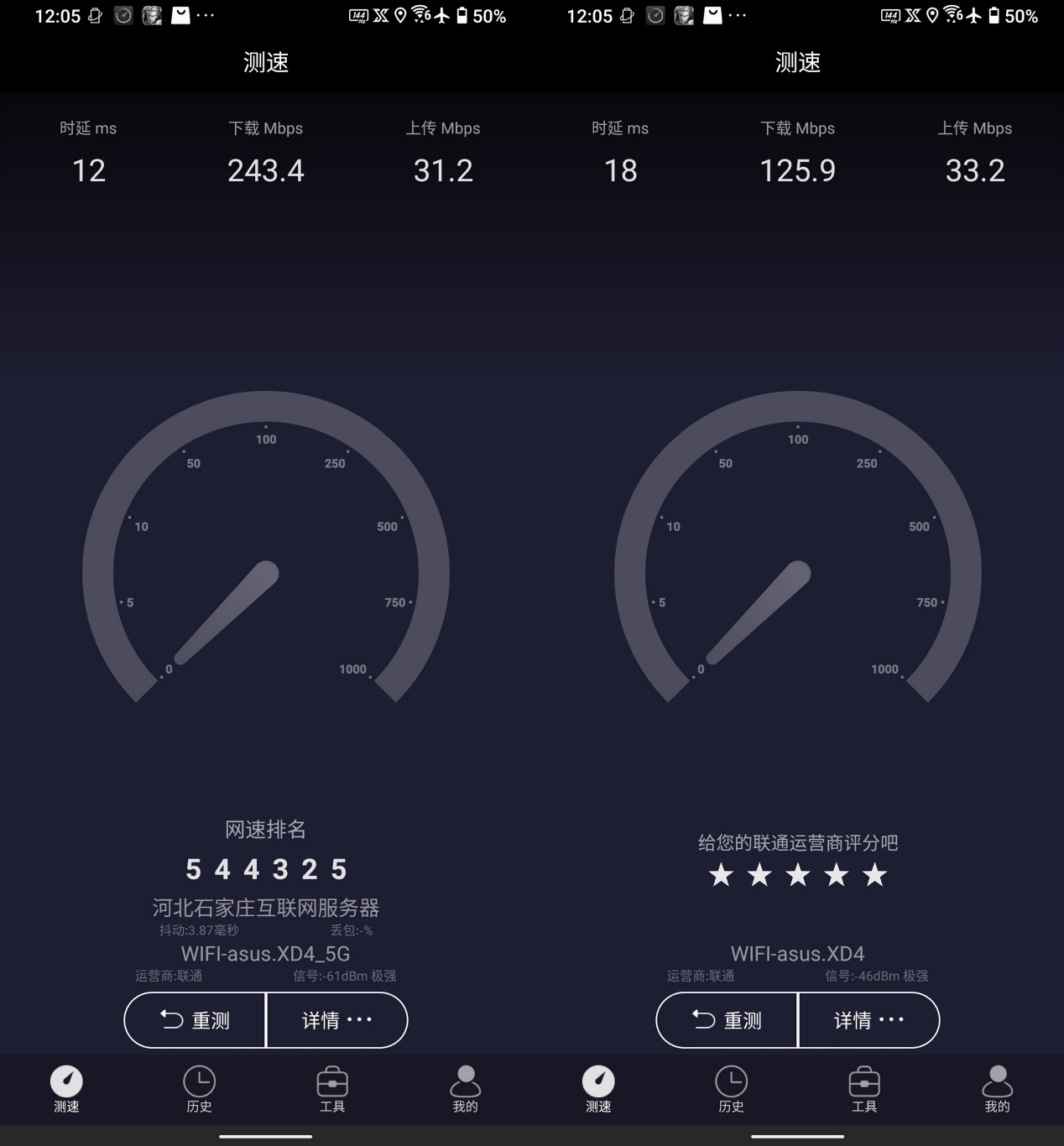Screen dimensions: 1064x1146
Task: Give the 联通 carrier a one-star rating
Action: point(721,875)
